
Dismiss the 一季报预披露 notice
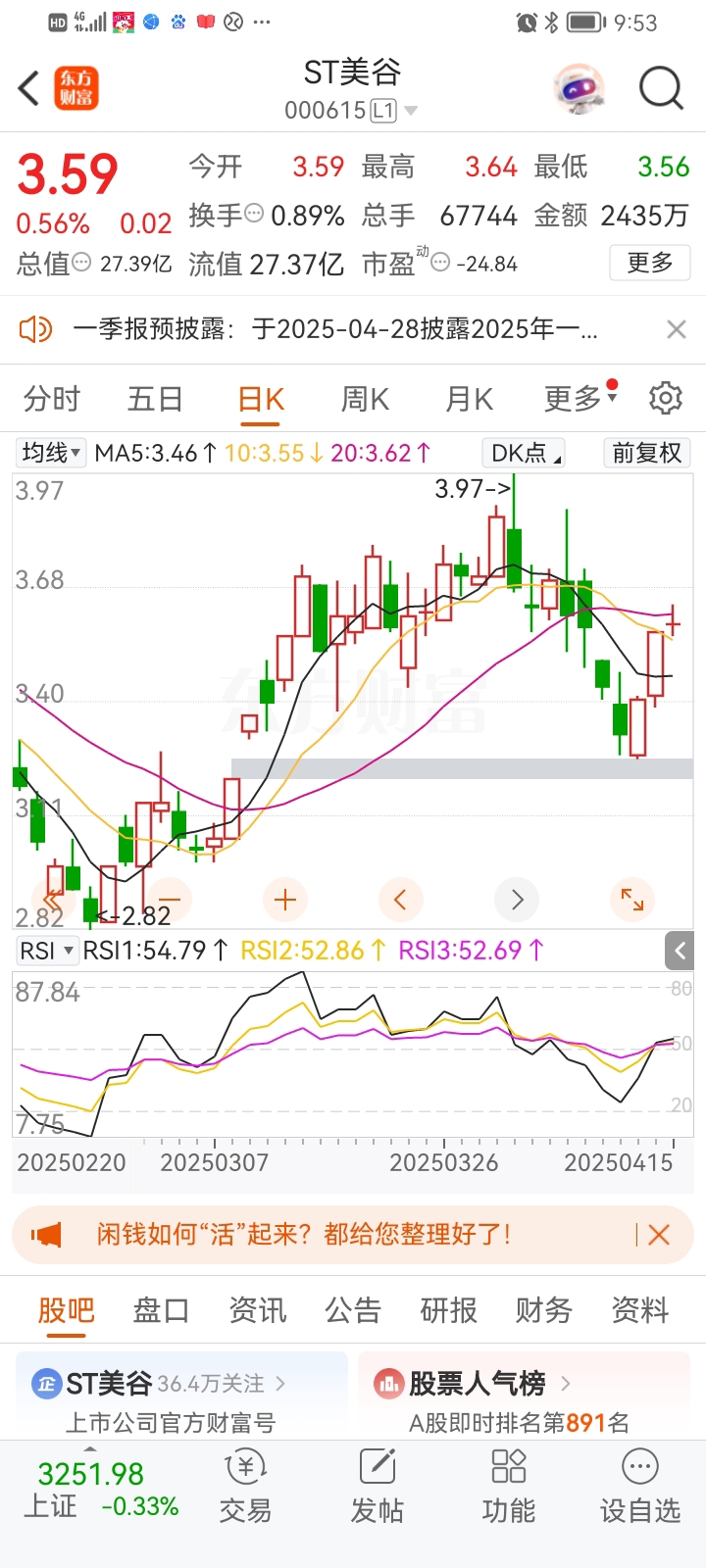click(x=676, y=329)
